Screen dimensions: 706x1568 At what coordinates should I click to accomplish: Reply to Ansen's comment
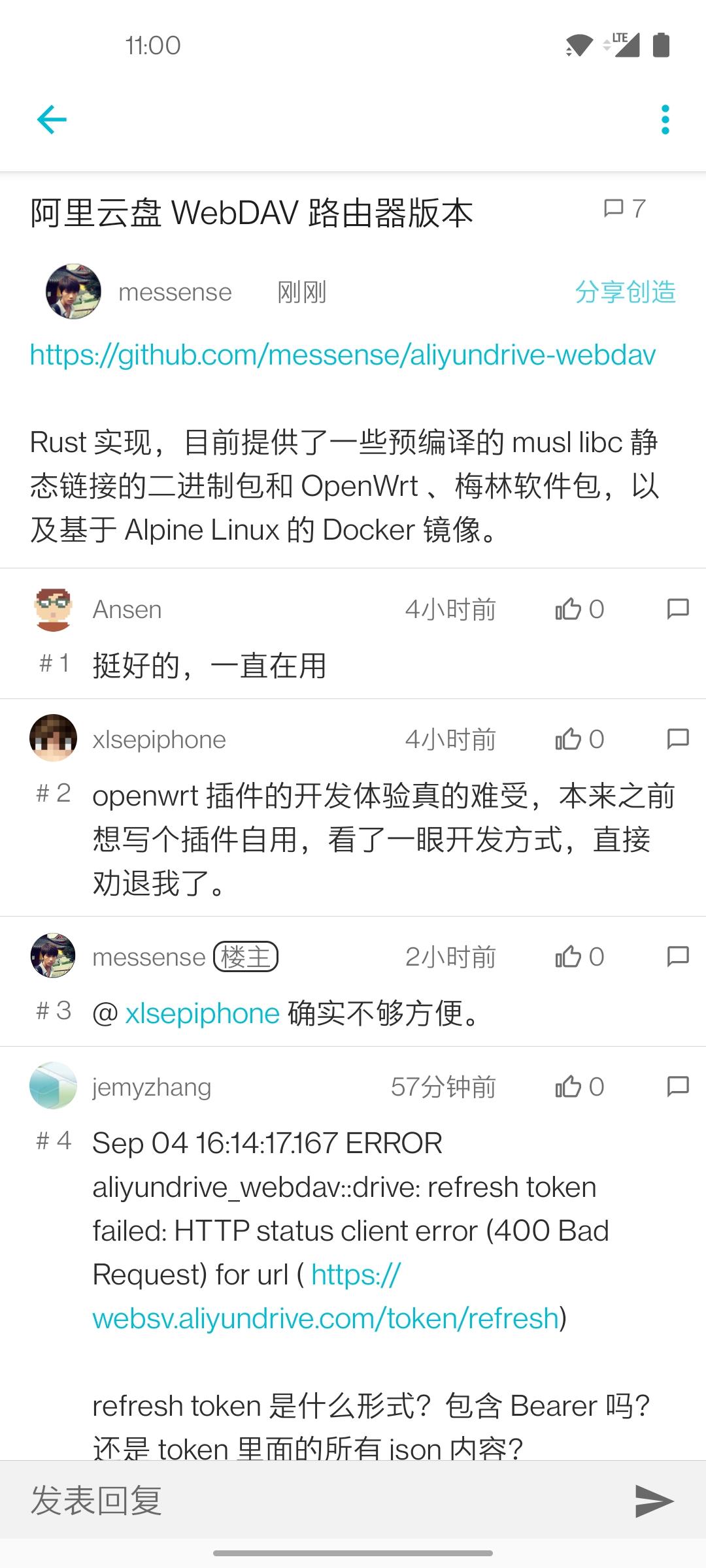[x=677, y=609]
